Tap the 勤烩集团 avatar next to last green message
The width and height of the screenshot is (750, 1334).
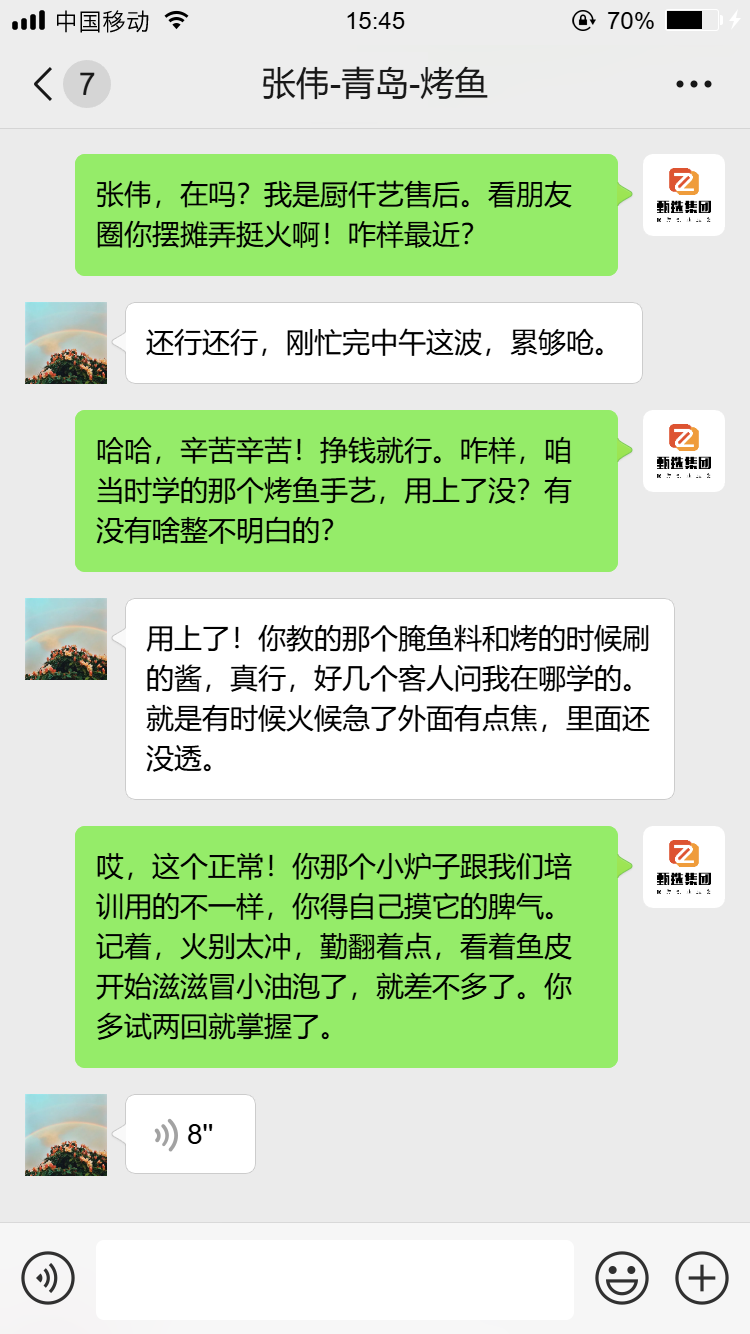684,867
